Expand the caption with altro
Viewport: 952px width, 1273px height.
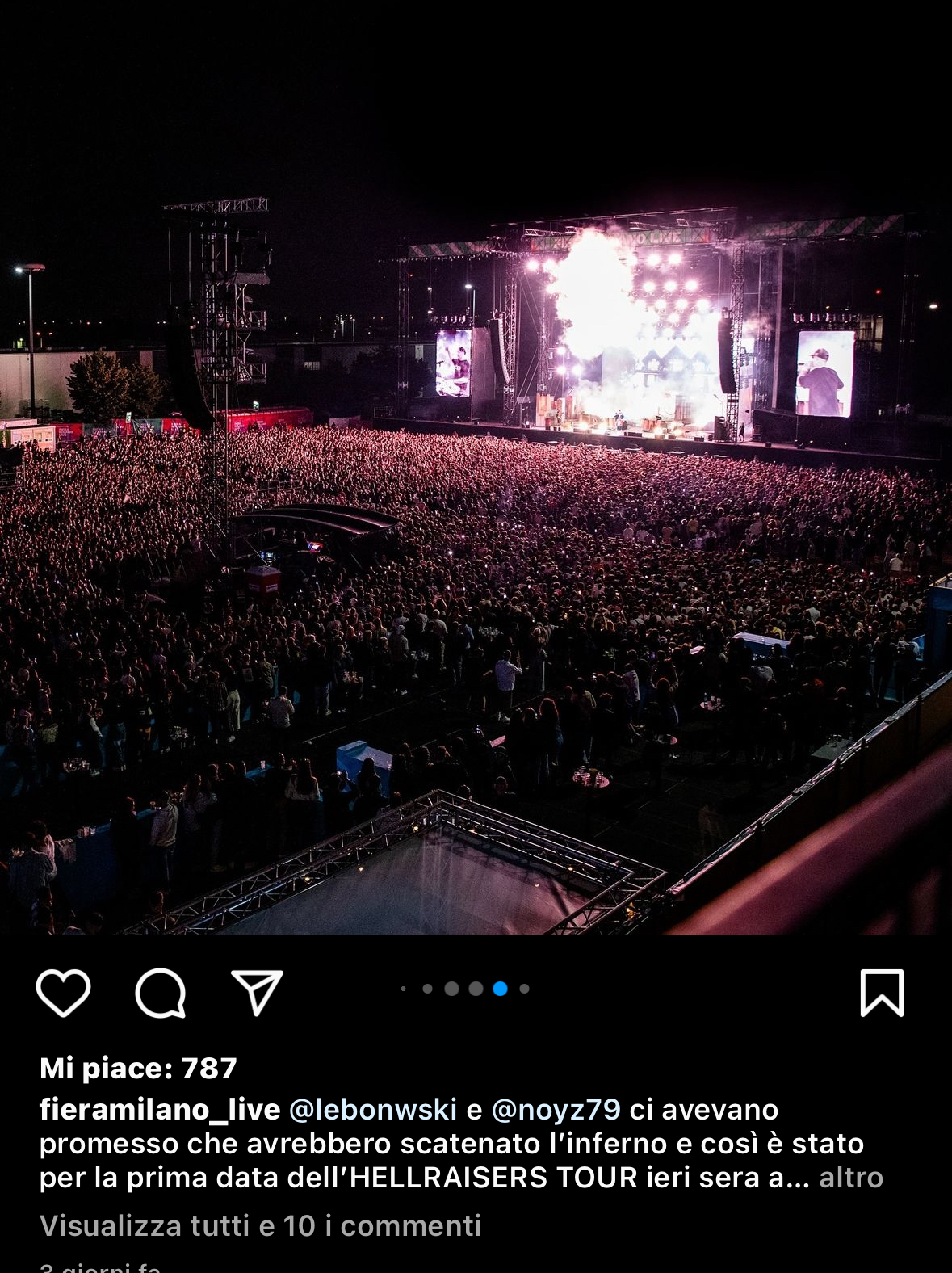(851, 1178)
